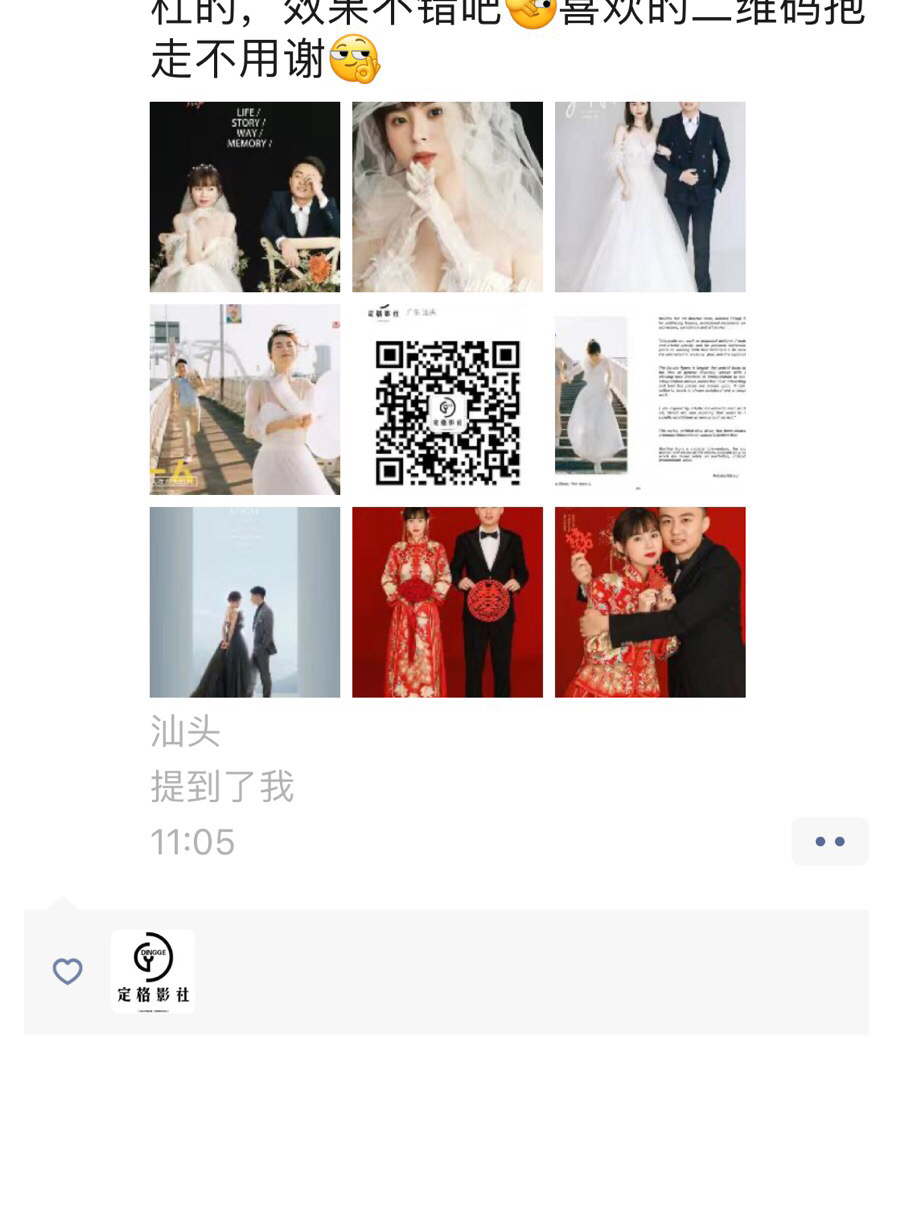Image resolution: width=905 pixels, height=1207 pixels.
Task: Open the 汕头 location tag
Action: (x=185, y=732)
